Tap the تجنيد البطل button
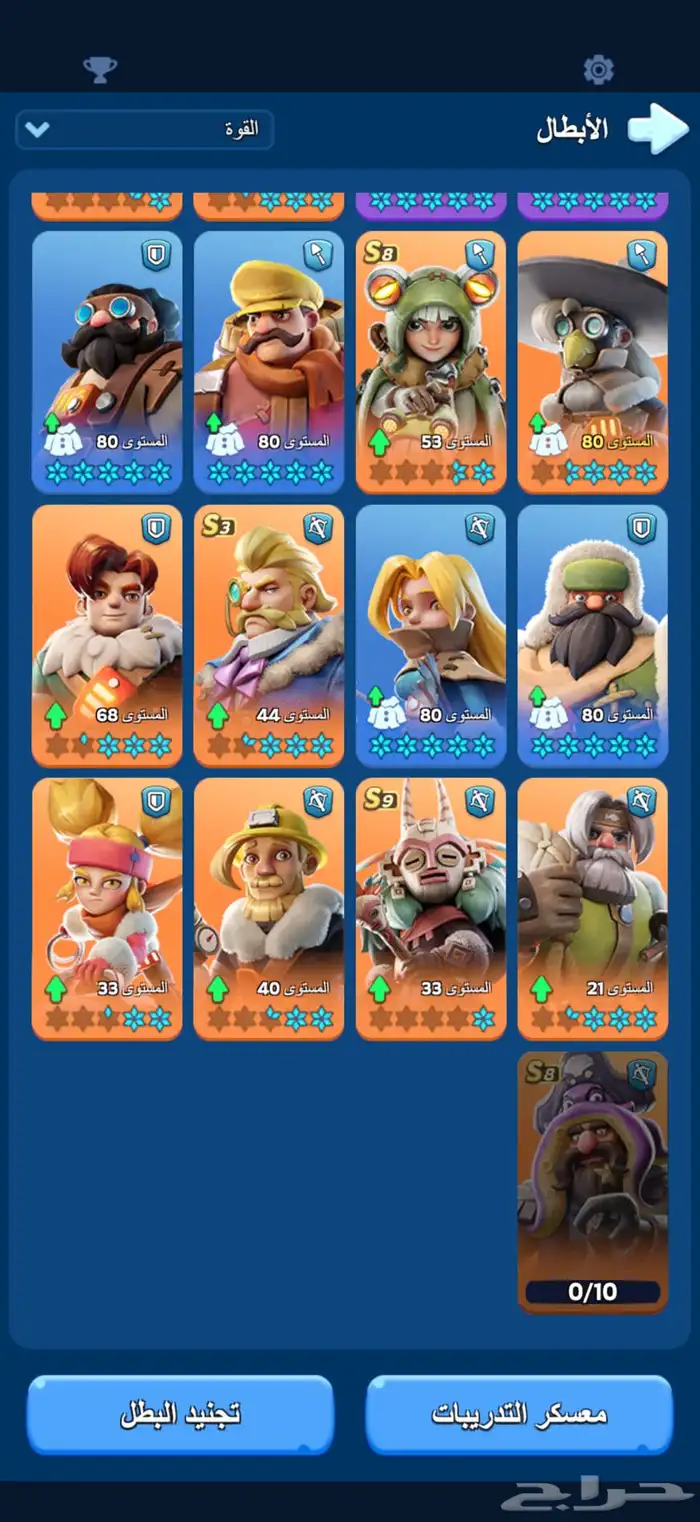700x1522 pixels. pos(180,1414)
